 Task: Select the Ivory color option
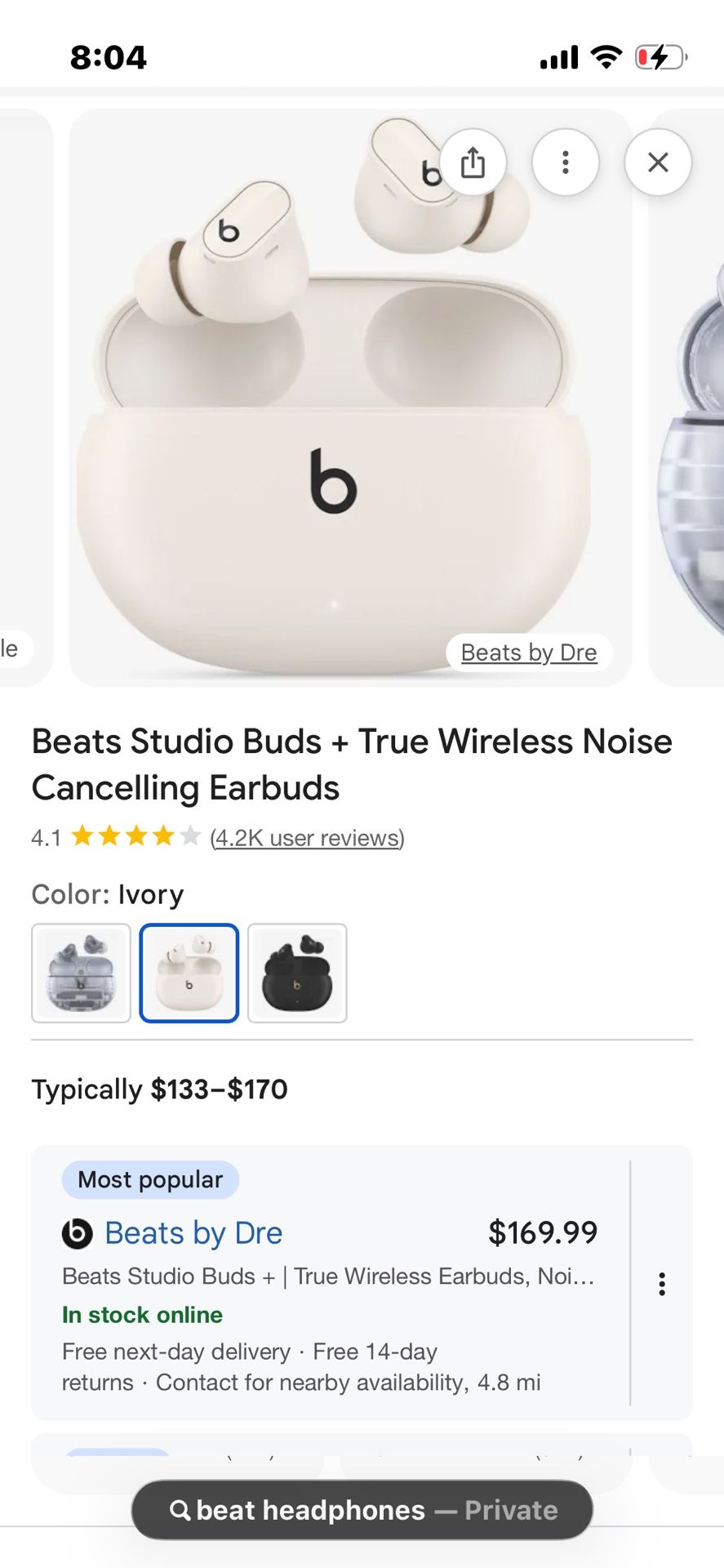[189, 973]
